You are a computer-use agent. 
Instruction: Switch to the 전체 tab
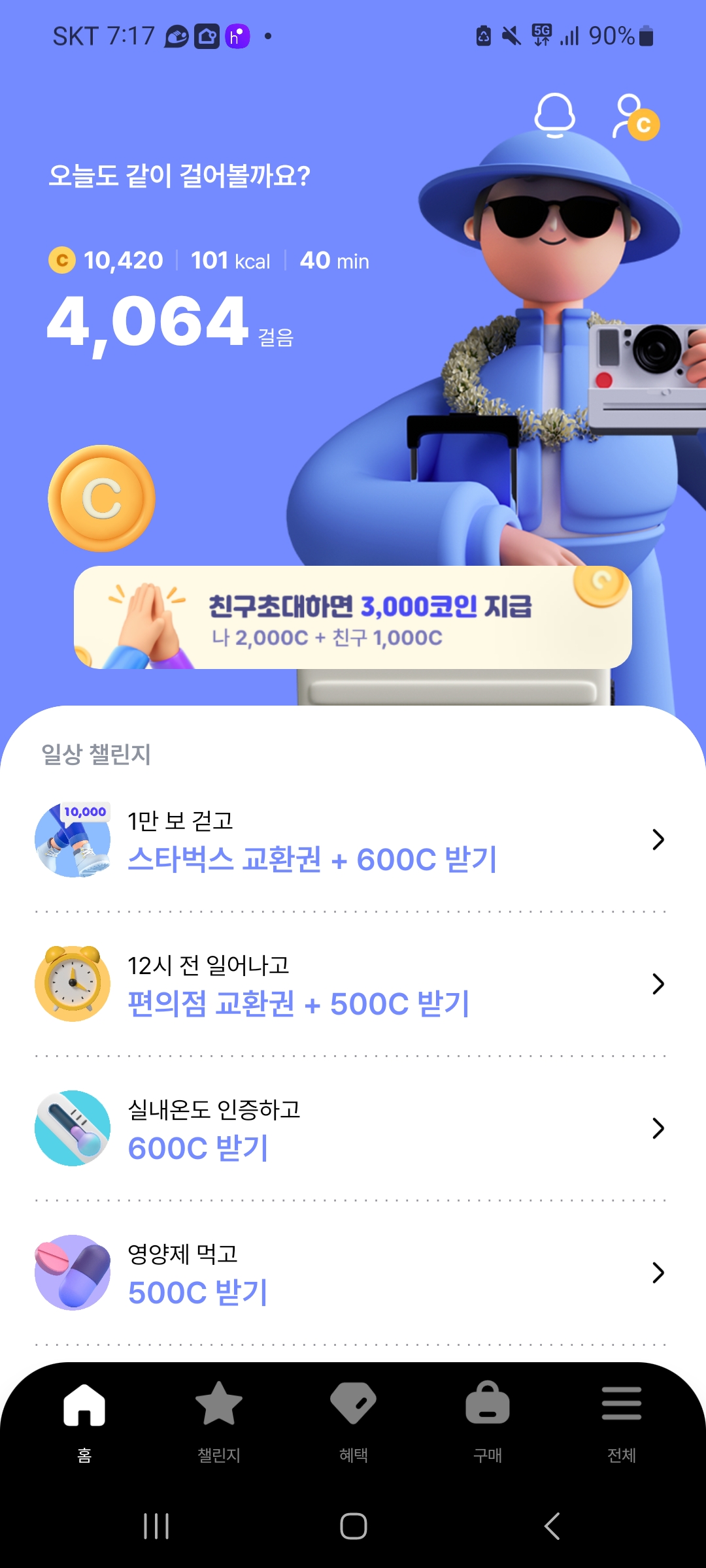(622, 1418)
